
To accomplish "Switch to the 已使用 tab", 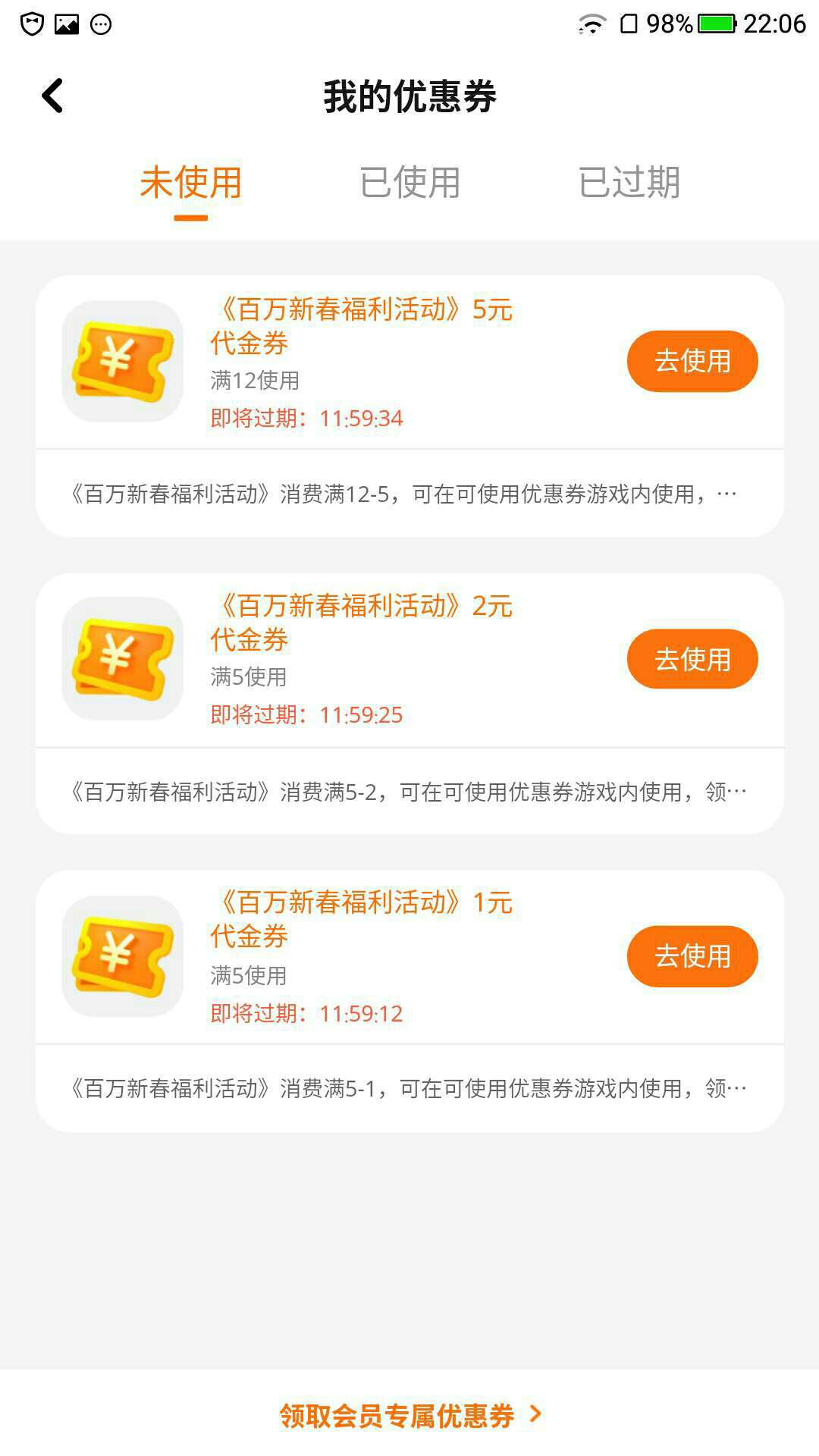I will [409, 183].
